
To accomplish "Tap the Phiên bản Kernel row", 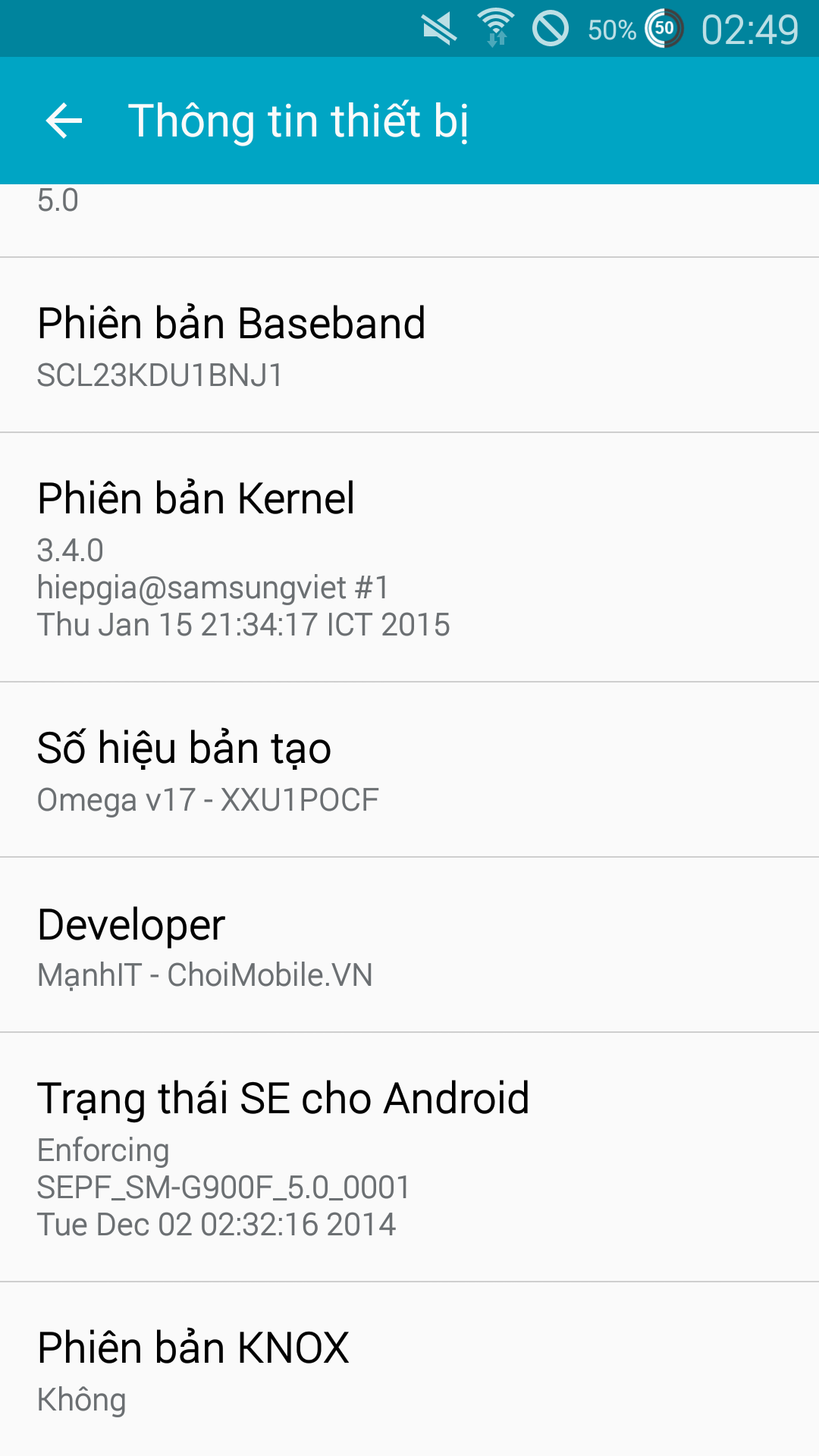I will [x=409, y=557].
